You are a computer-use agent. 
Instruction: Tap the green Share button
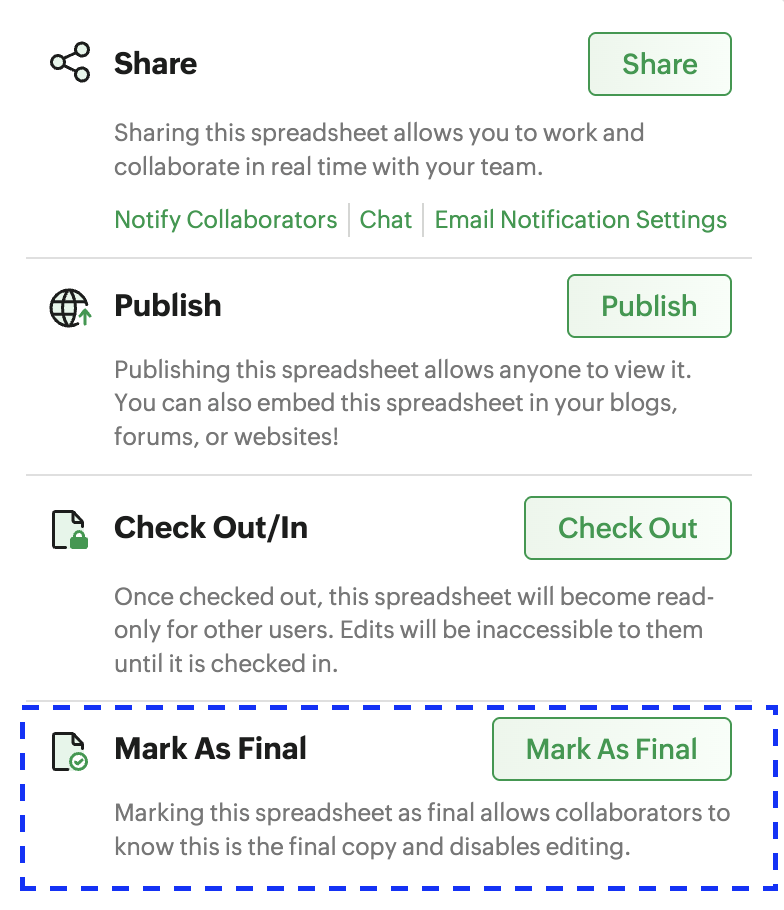(659, 64)
